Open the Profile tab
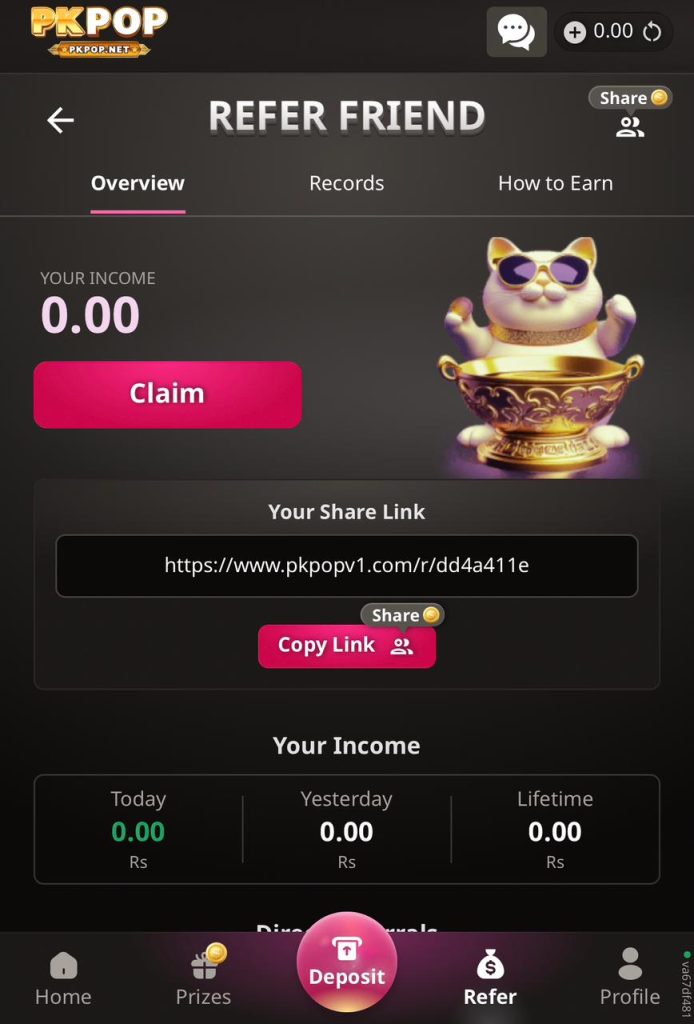694x1024 pixels. (629, 979)
